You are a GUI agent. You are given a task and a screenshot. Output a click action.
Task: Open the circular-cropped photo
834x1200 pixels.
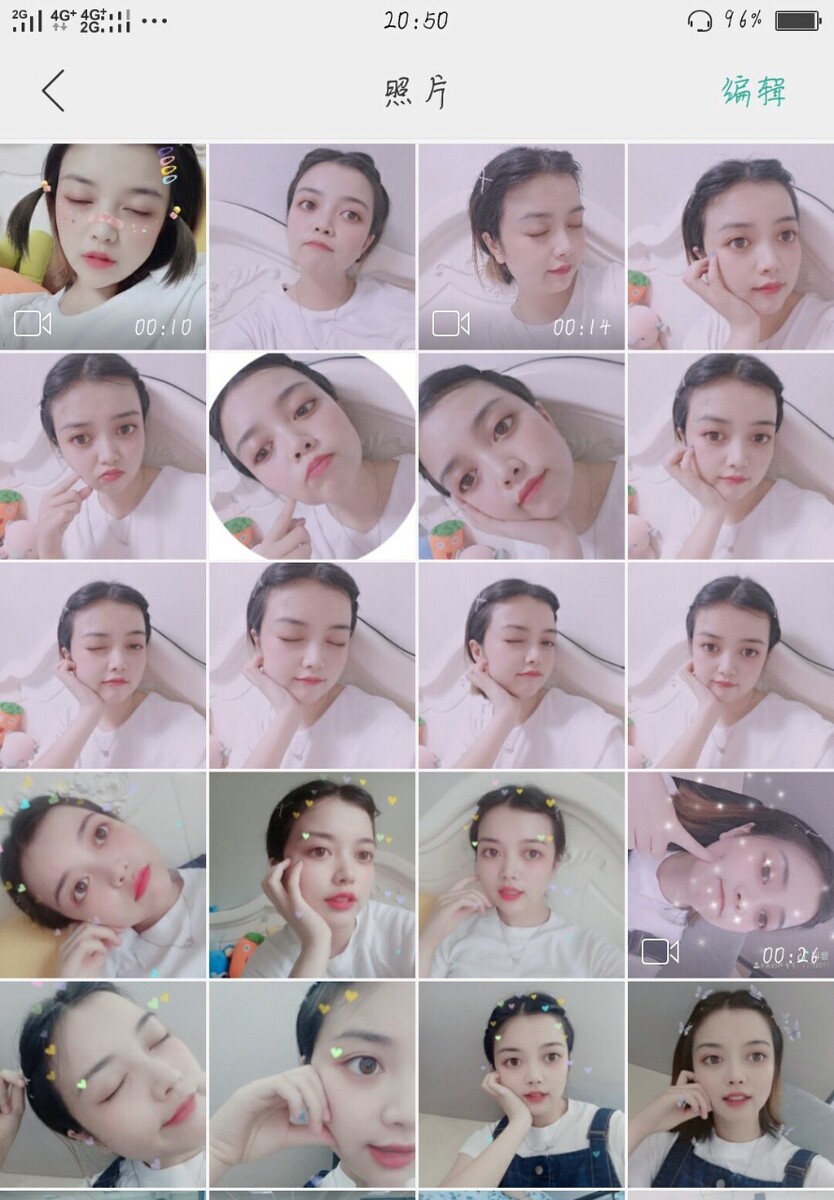click(312, 456)
